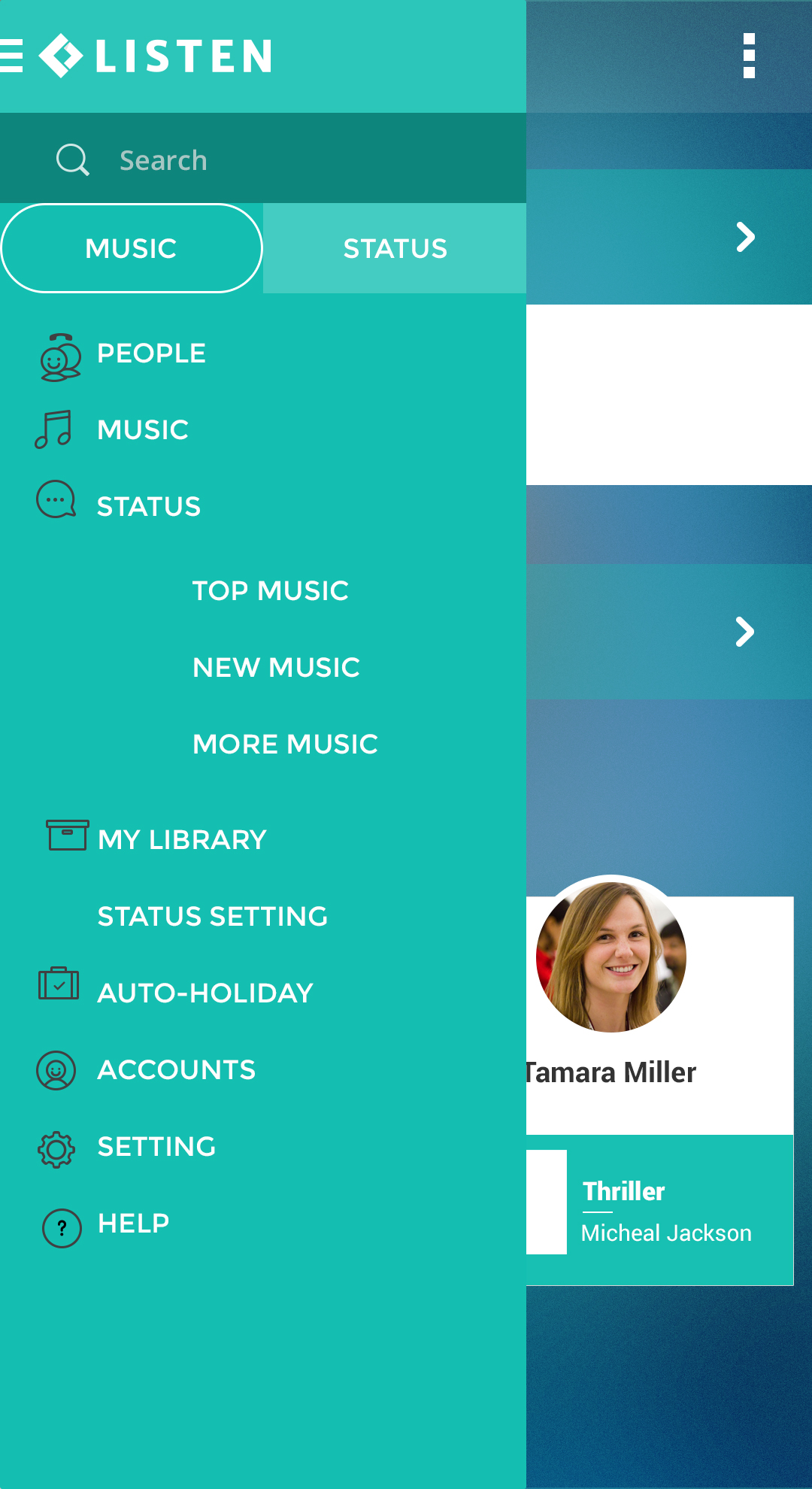Go to MORE MUSIC

click(x=285, y=744)
